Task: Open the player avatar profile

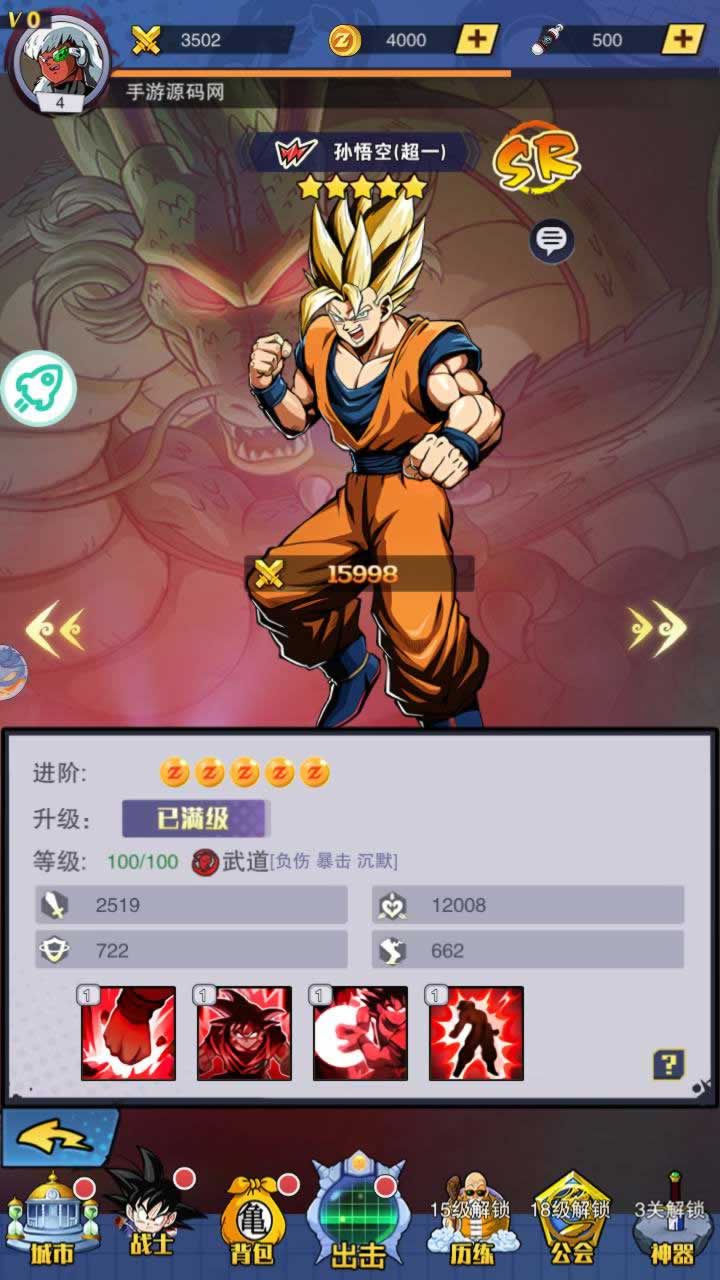Action: [58, 58]
